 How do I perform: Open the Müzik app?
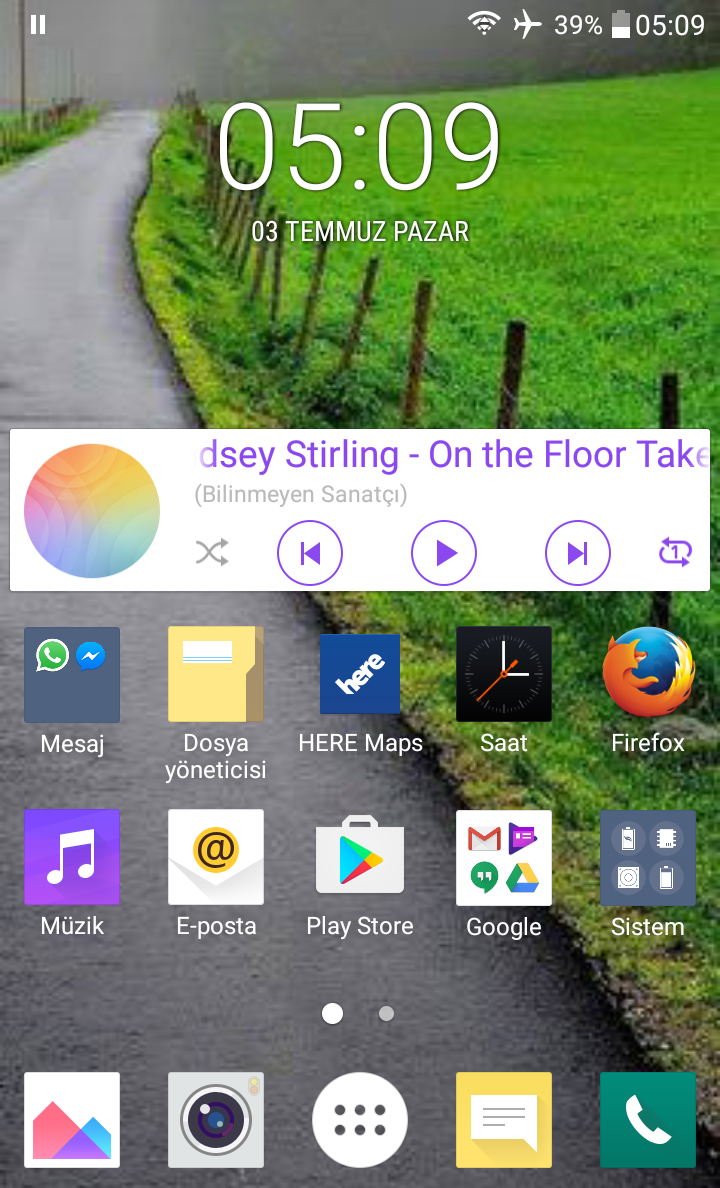tap(72, 858)
